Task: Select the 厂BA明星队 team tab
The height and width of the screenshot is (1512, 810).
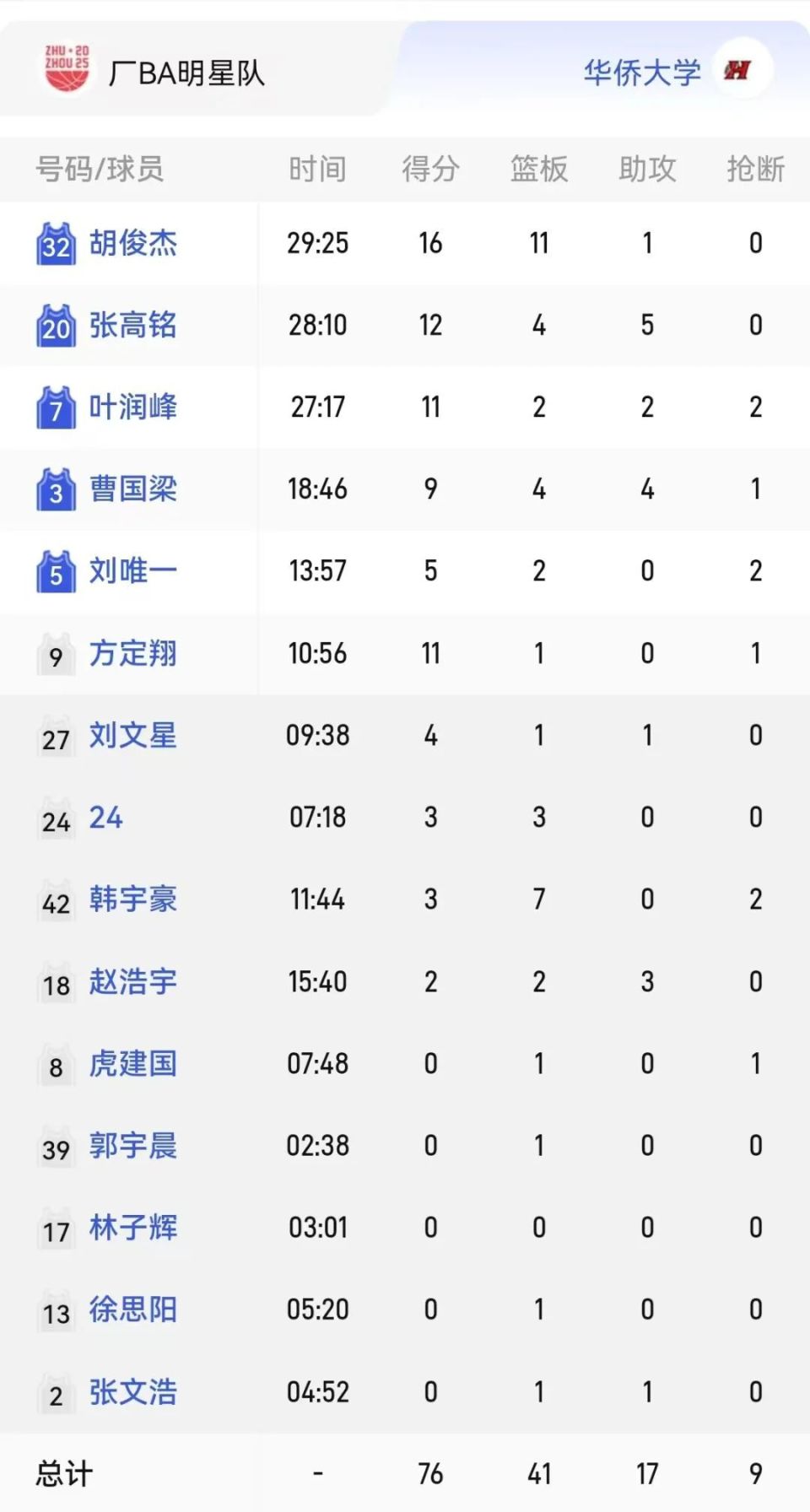Action: click(x=186, y=73)
